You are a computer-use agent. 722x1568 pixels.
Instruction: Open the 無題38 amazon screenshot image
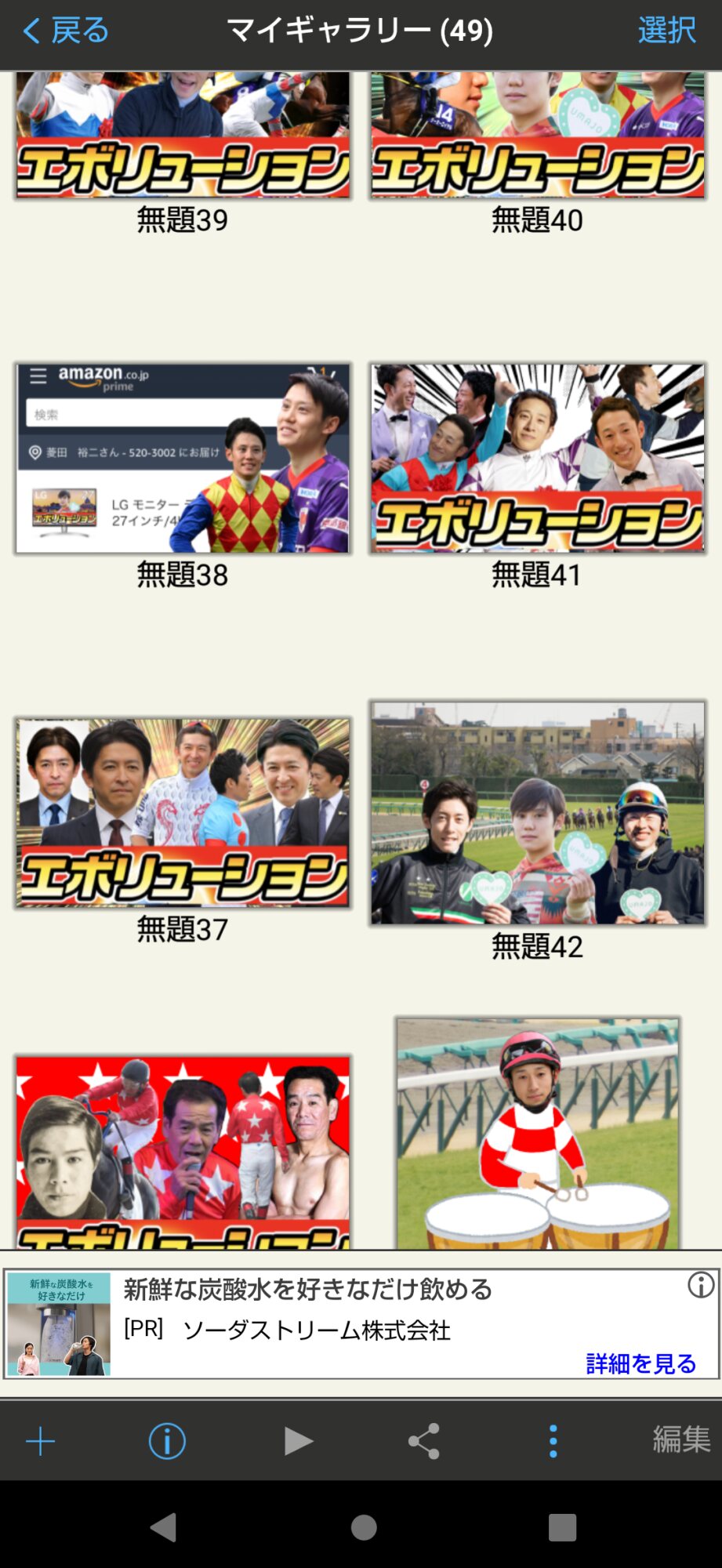point(183,459)
